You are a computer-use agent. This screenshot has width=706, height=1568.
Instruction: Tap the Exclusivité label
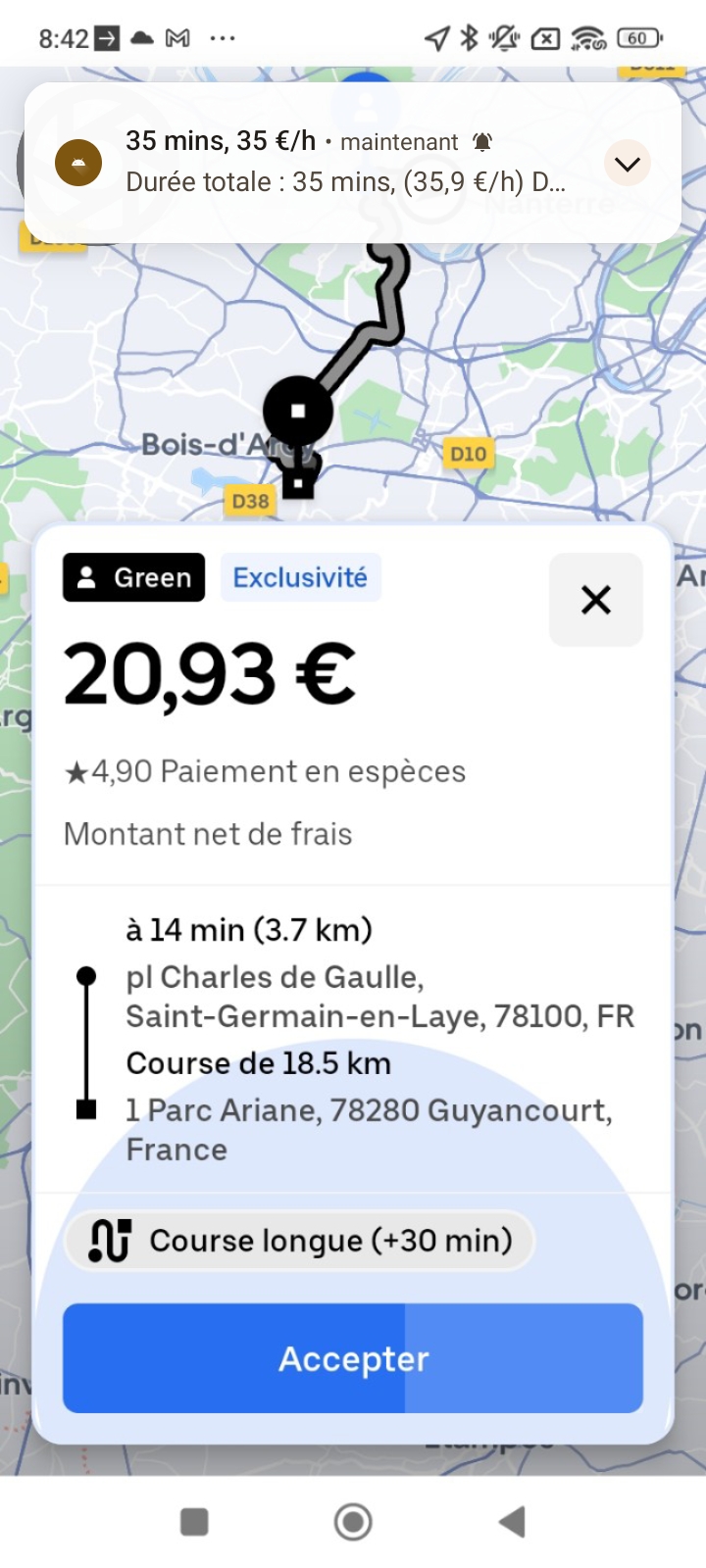300,577
